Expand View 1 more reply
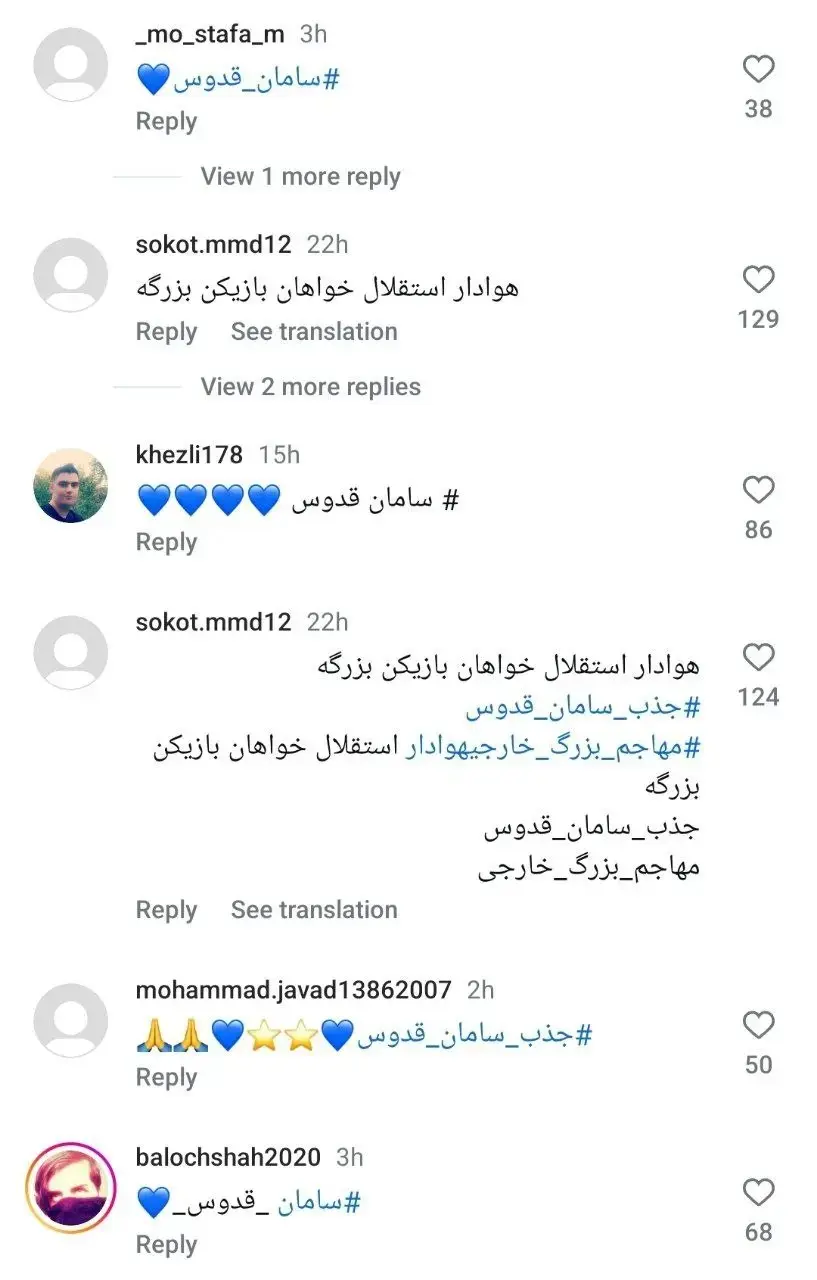 [300, 177]
